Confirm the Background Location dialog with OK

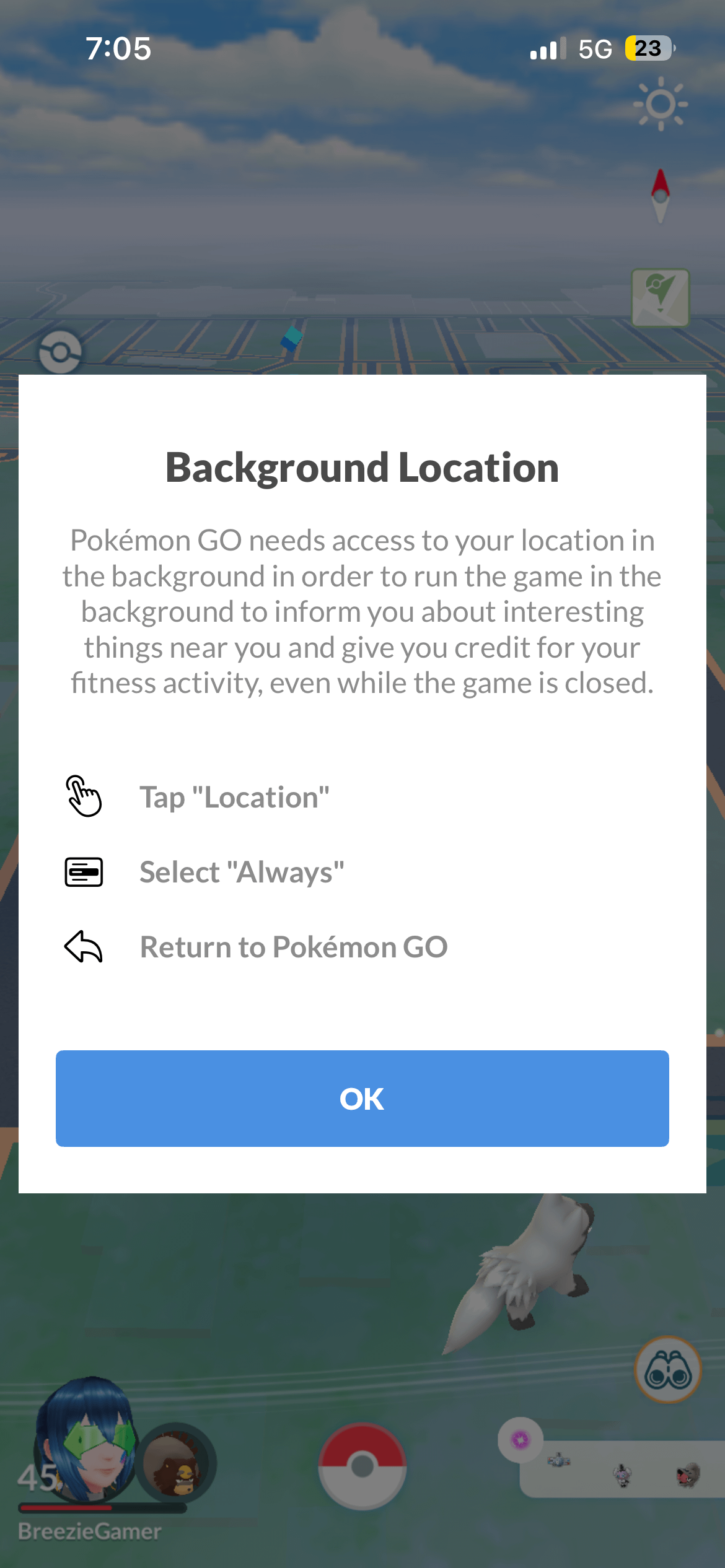point(362,1098)
